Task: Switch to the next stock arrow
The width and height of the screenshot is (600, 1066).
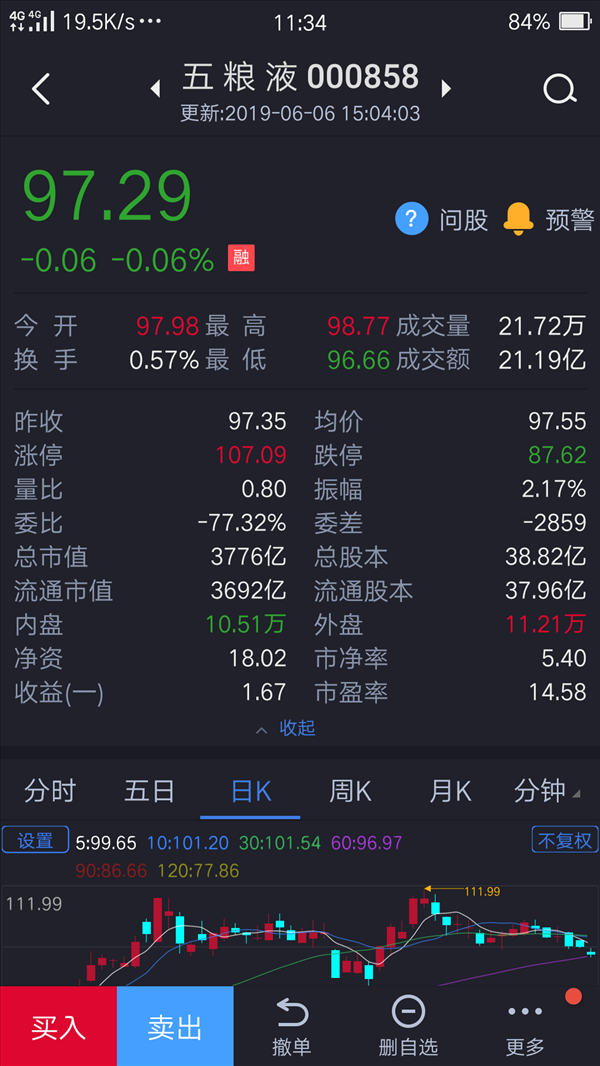Action: (446, 88)
